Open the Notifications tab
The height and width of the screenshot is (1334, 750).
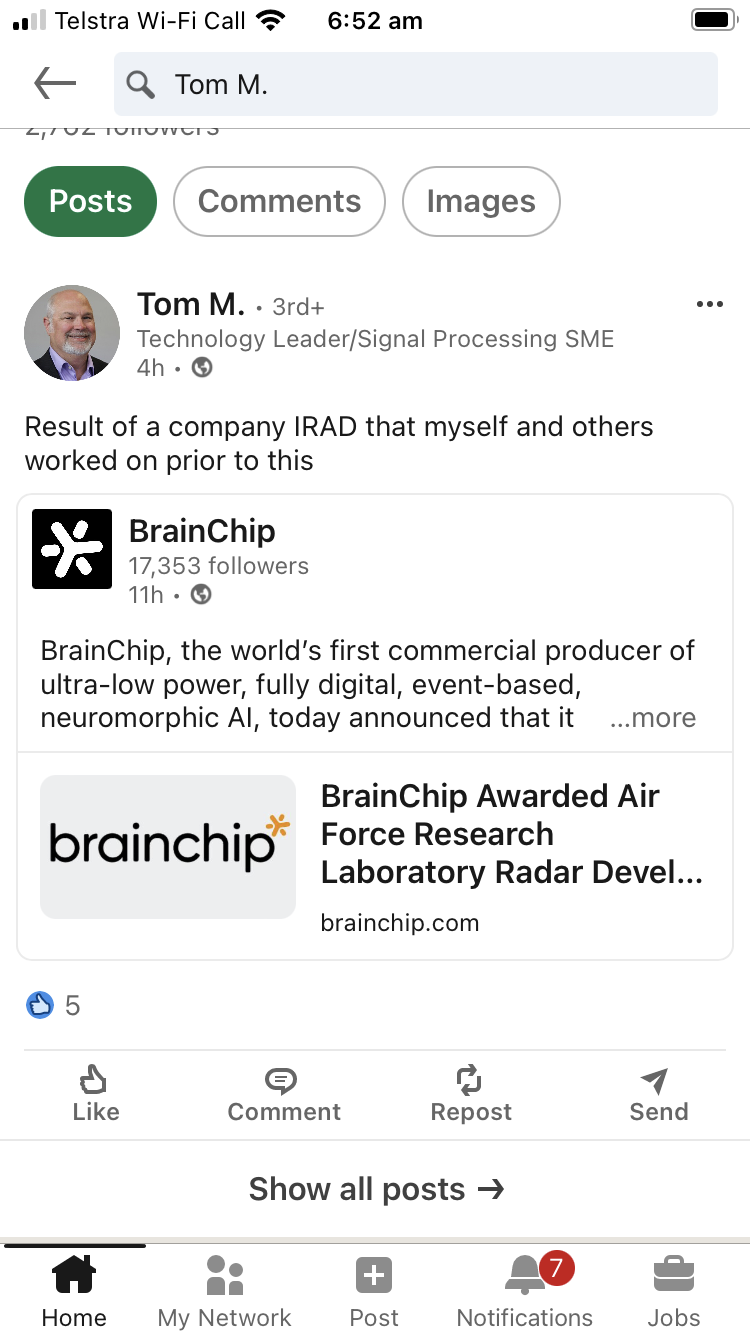coord(525,1290)
